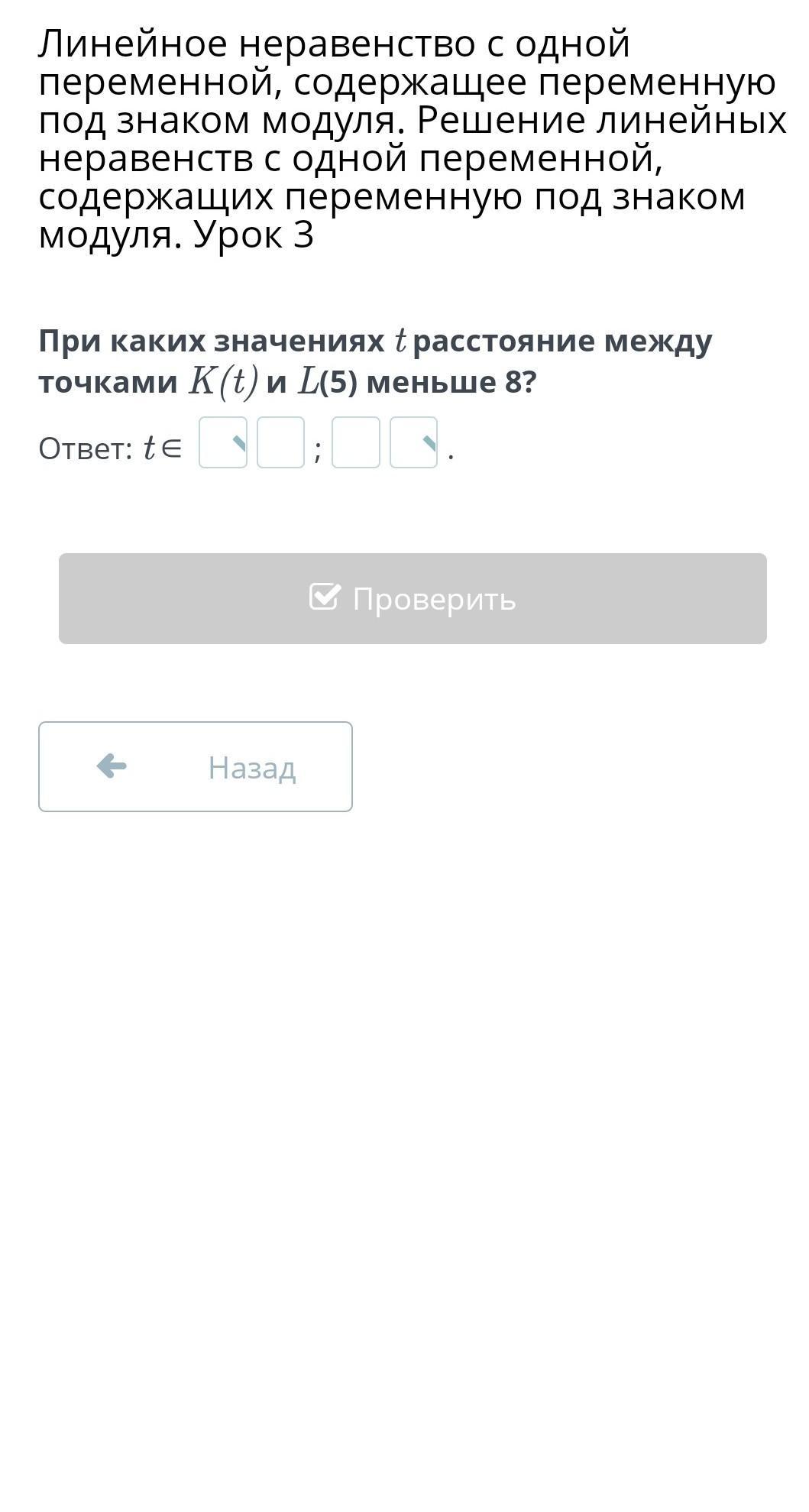Go back with the Назад button

[x=196, y=766]
